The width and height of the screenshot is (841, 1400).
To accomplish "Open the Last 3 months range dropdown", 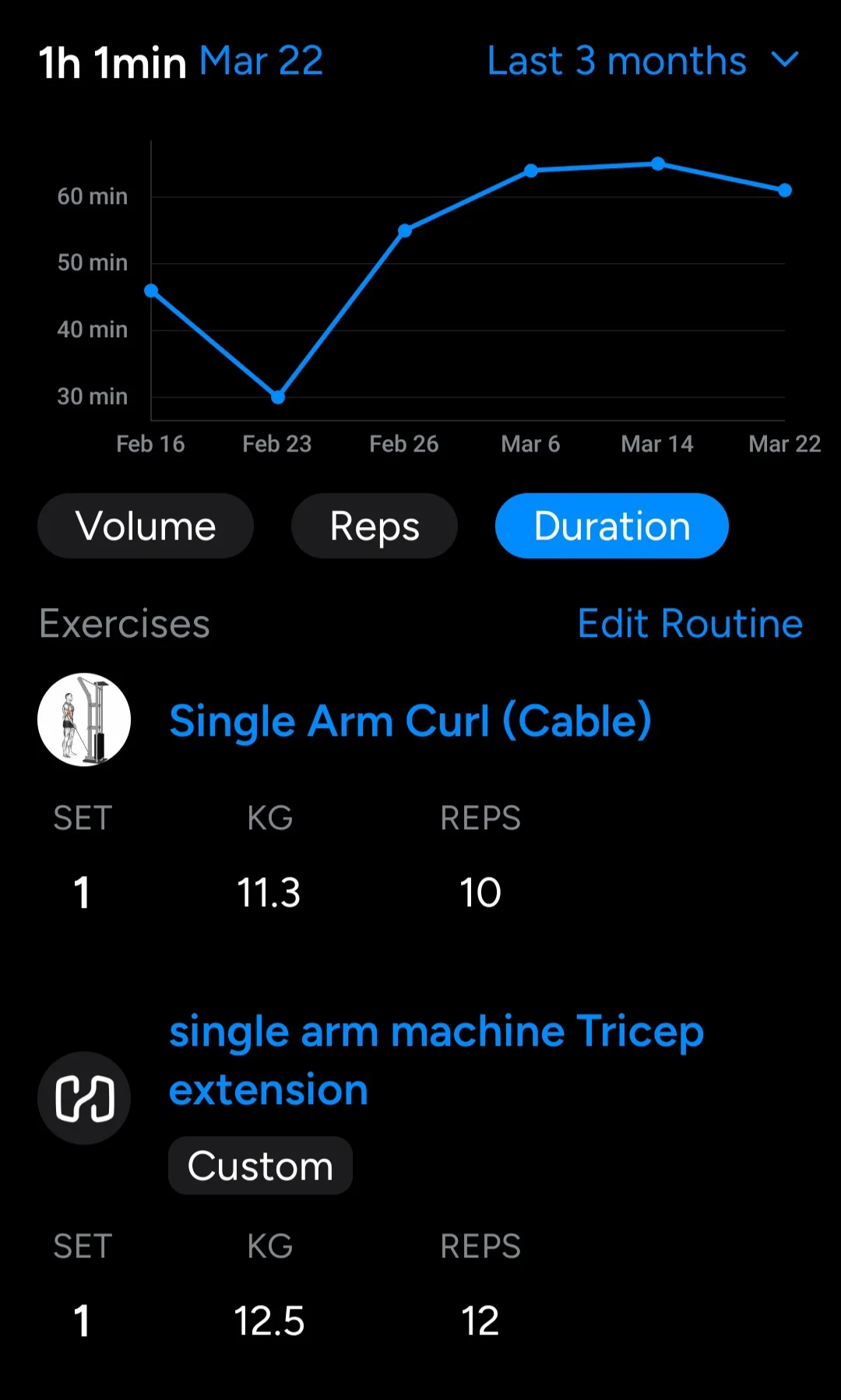I will pyautogui.click(x=642, y=61).
